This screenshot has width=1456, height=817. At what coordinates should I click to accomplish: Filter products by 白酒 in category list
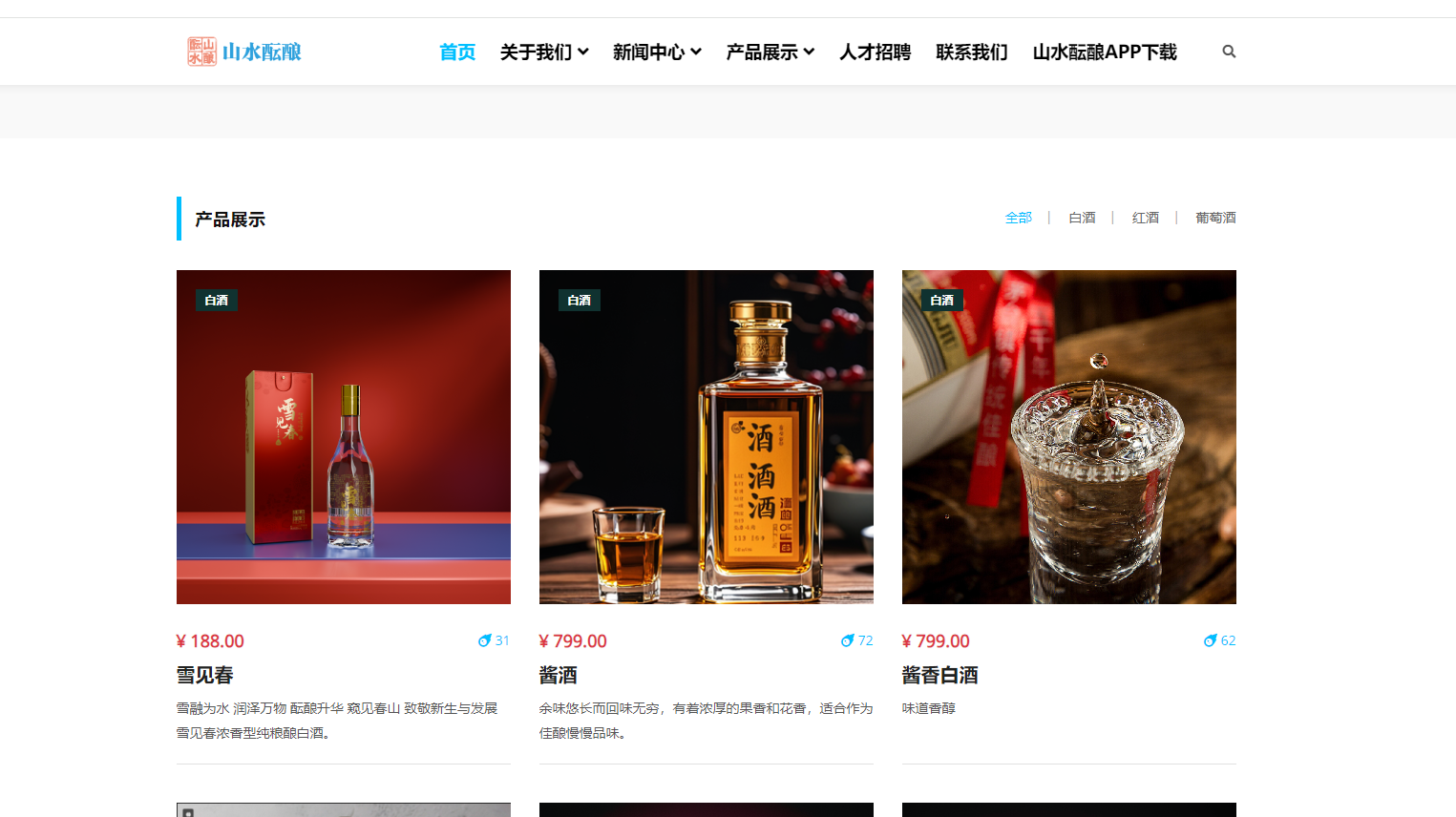click(x=1082, y=218)
